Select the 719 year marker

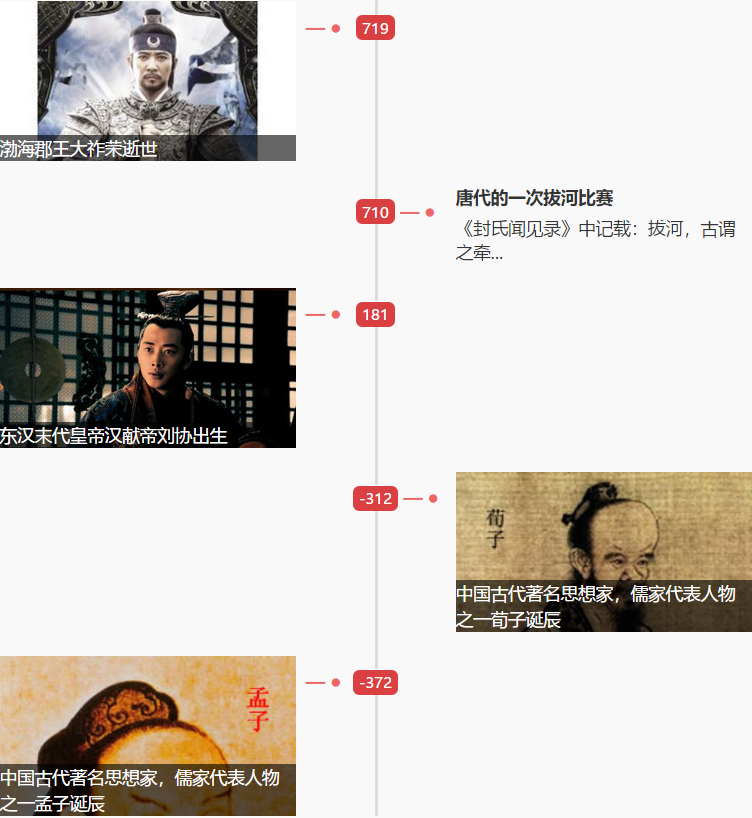click(x=375, y=28)
